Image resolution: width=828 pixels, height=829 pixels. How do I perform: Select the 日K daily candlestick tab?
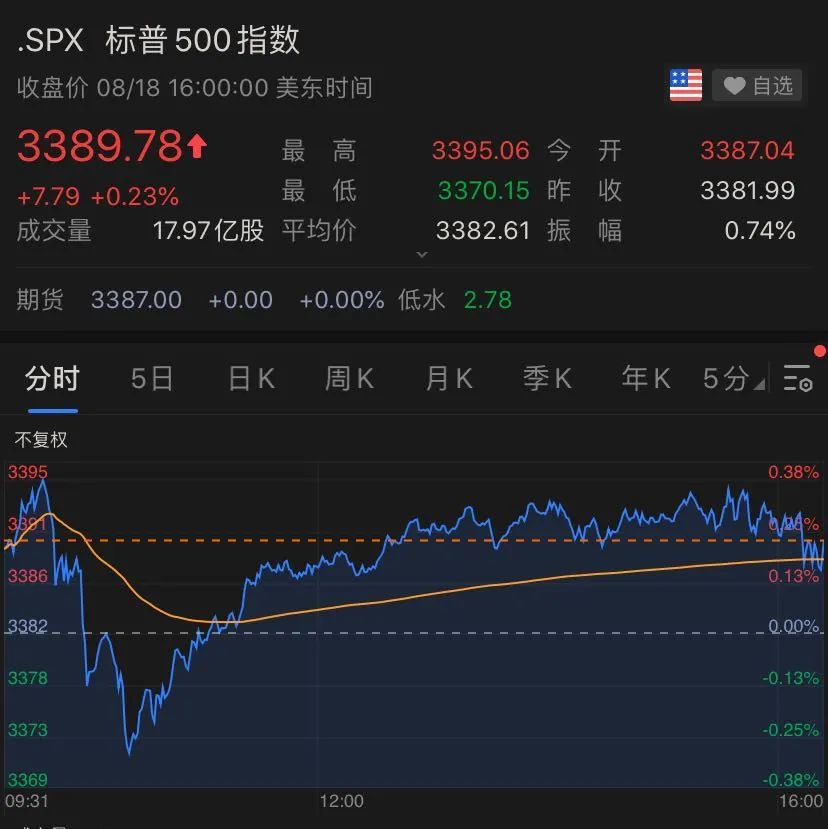point(251,379)
